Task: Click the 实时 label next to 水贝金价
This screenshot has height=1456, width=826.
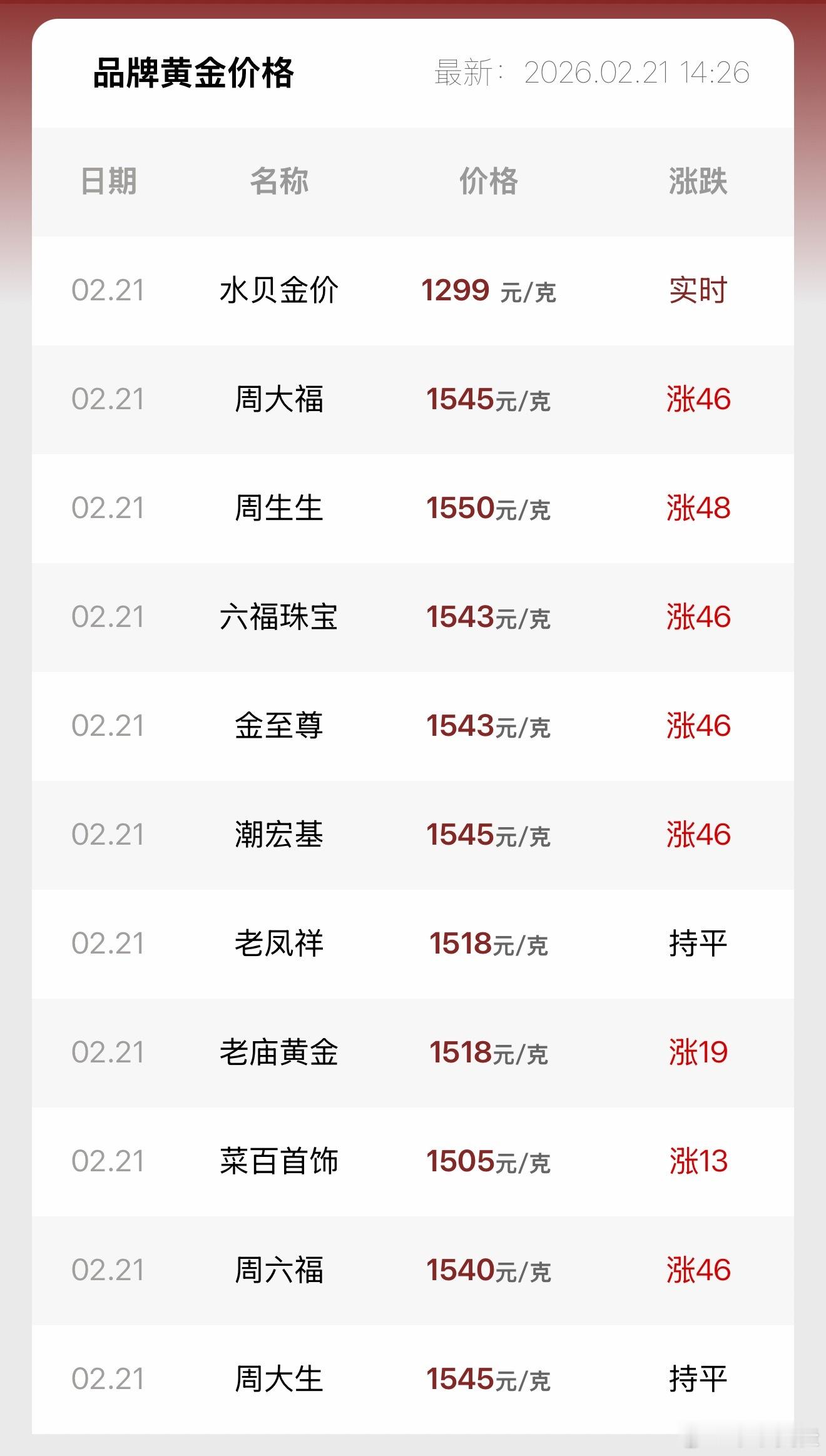Action: [696, 289]
